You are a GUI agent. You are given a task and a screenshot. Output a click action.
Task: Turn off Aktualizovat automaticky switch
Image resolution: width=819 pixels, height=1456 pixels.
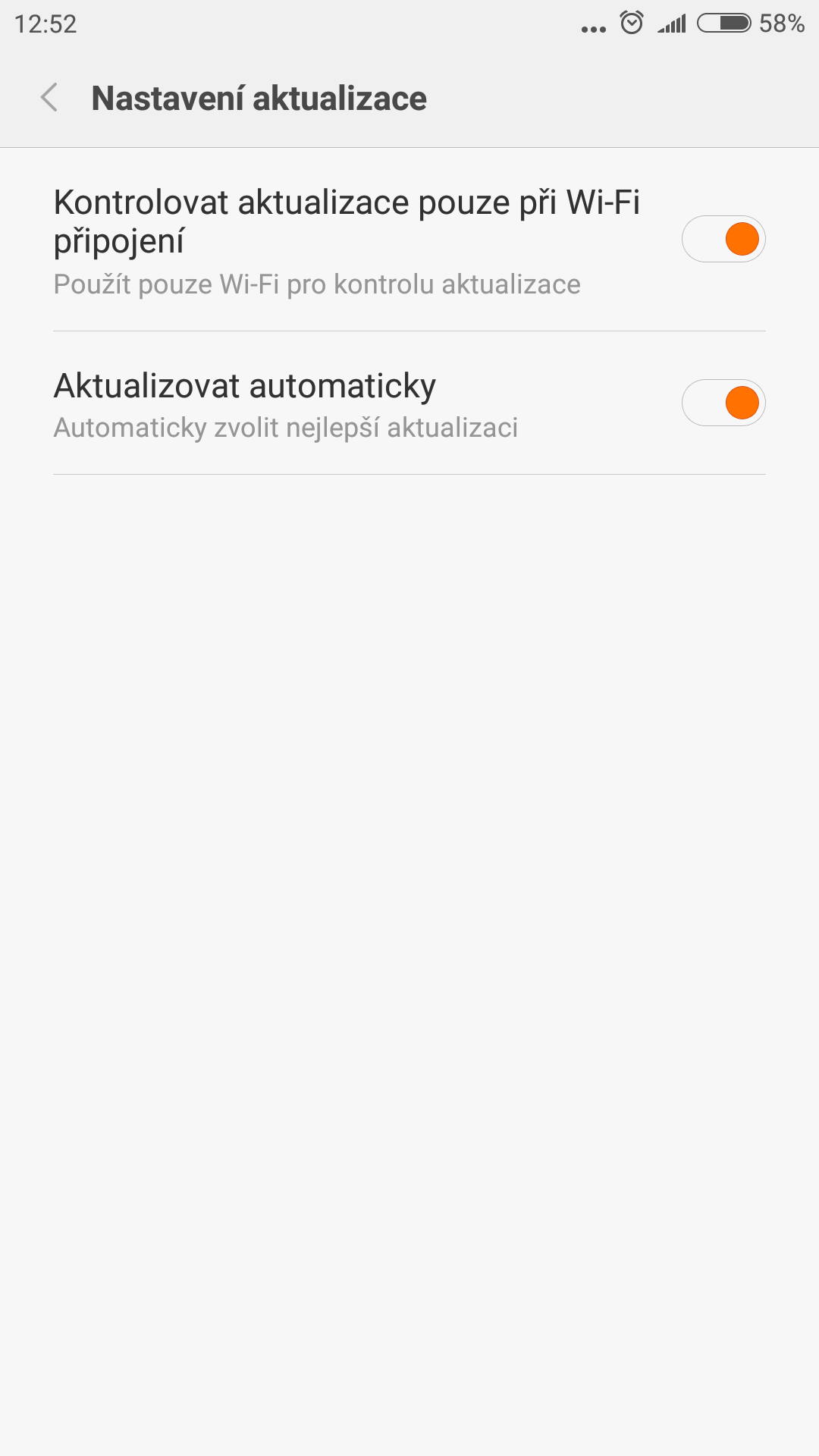coord(723,403)
